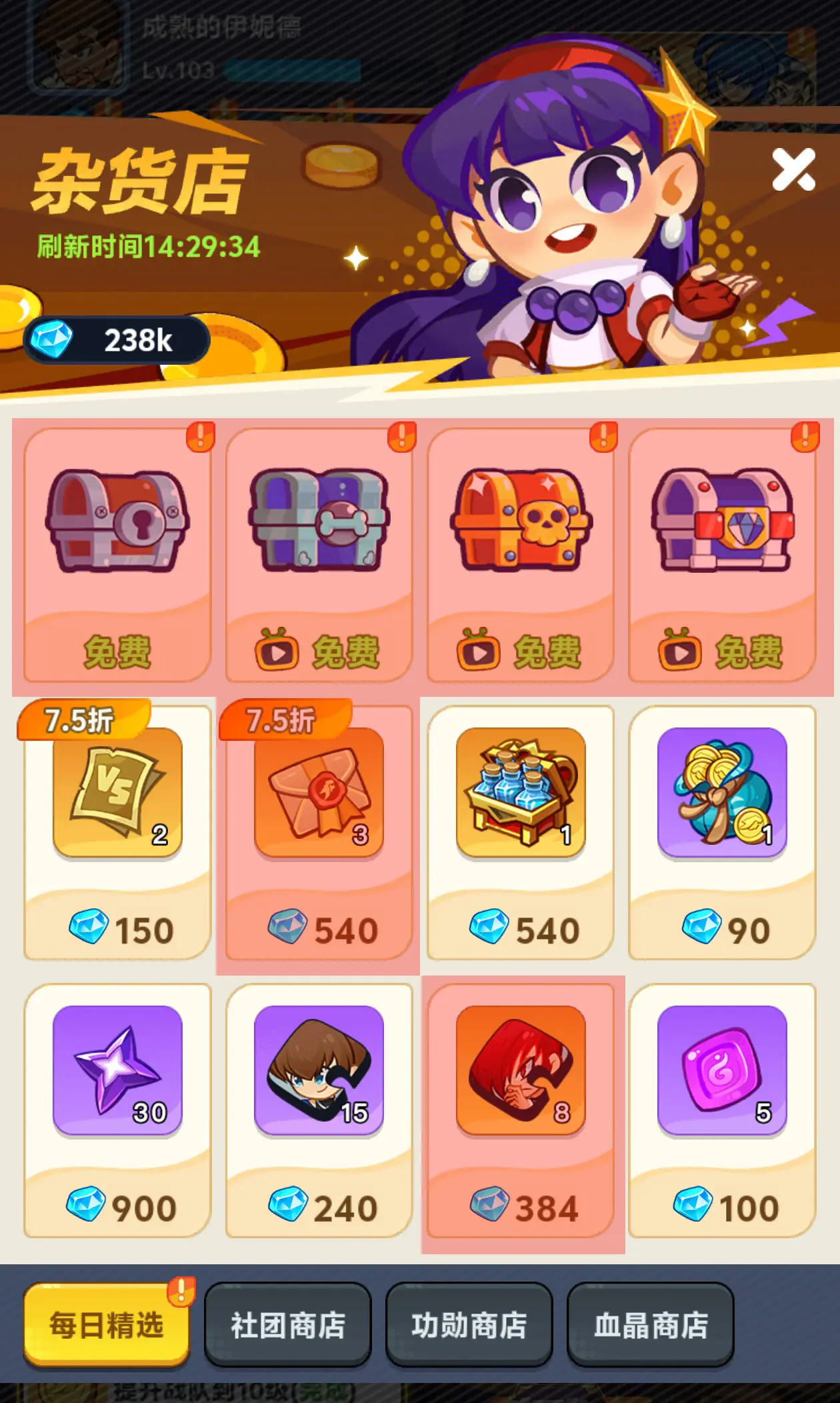Switch to the 社团商店 tab

[288, 1324]
